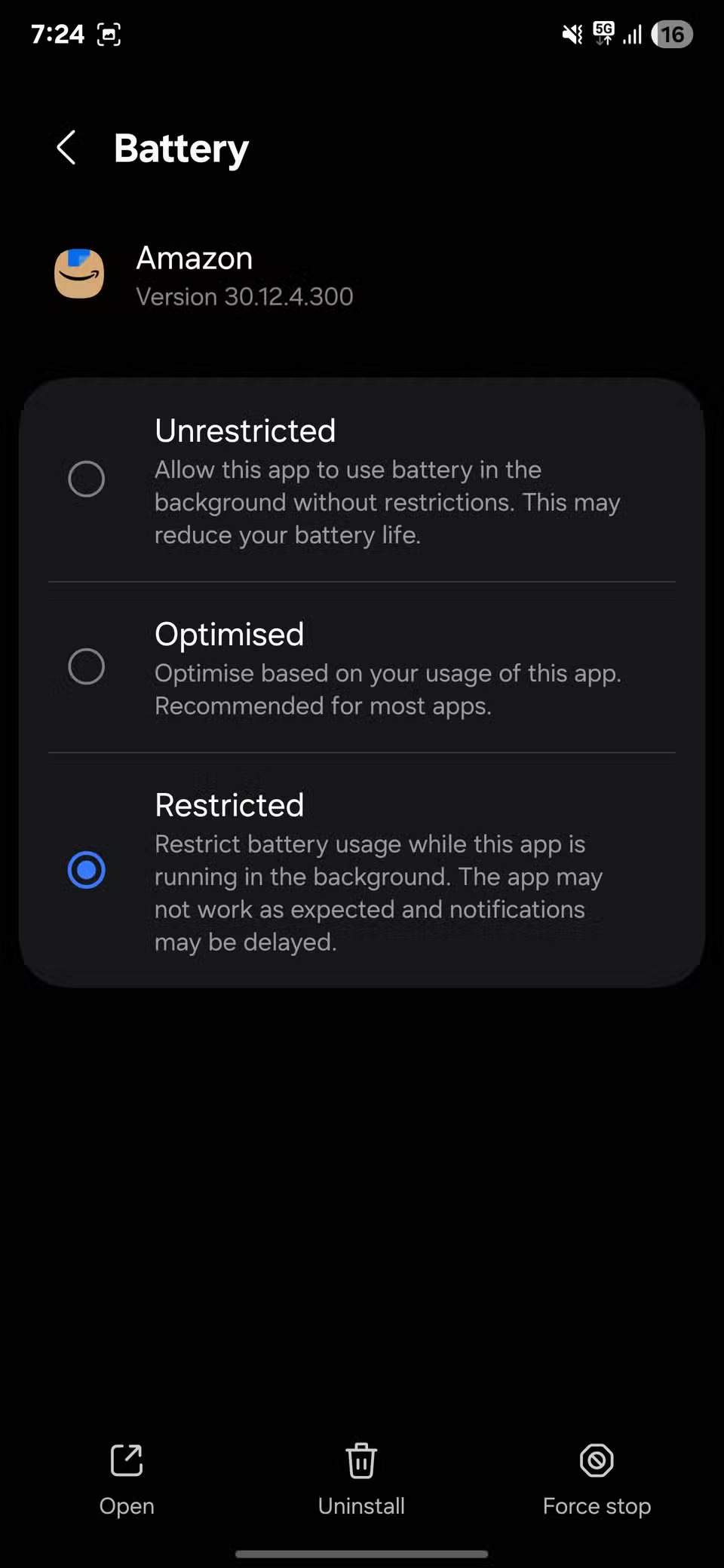Select the Unrestricted battery option
The width and height of the screenshot is (724, 1568).
87,479
